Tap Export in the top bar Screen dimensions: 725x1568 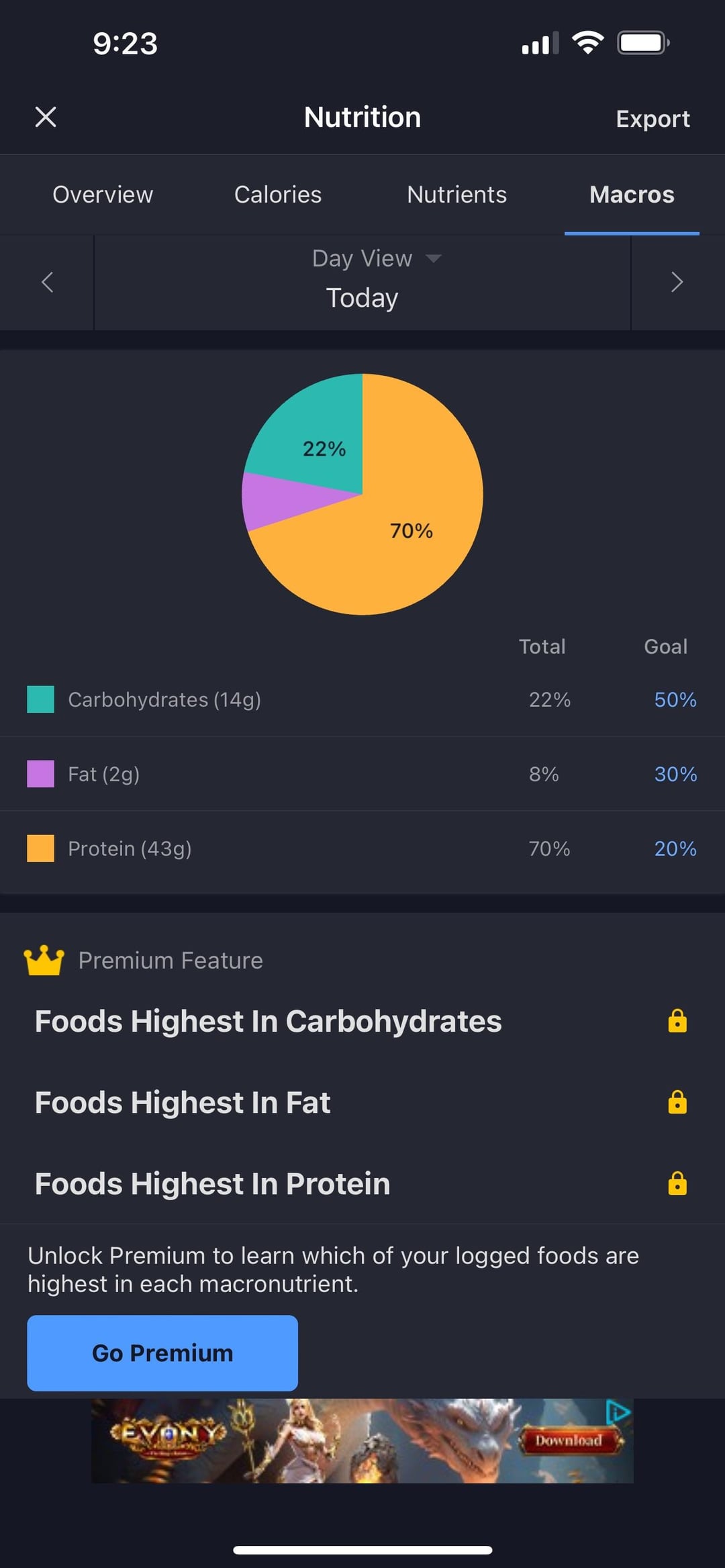(x=652, y=119)
